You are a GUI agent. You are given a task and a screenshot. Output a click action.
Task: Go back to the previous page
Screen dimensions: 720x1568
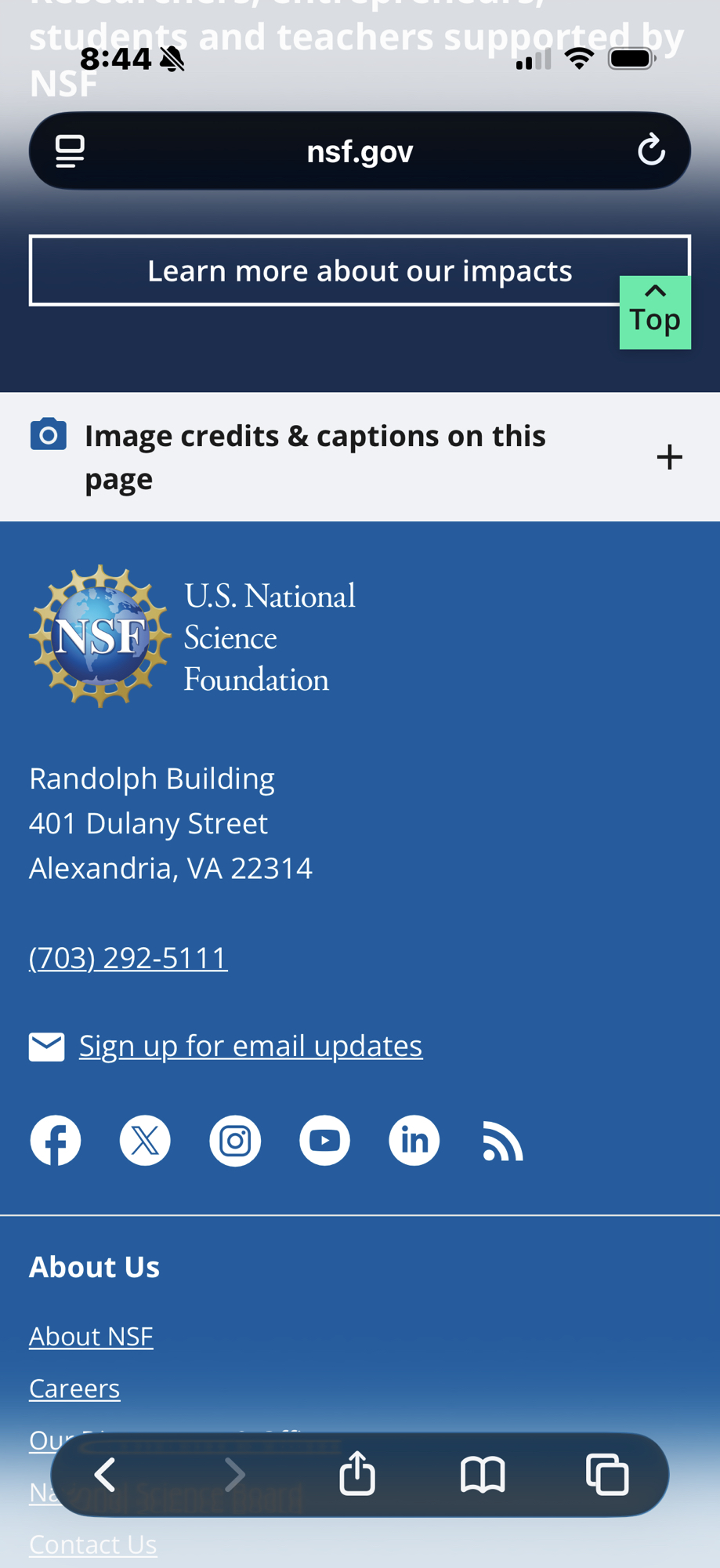(x=106, y=1475)
